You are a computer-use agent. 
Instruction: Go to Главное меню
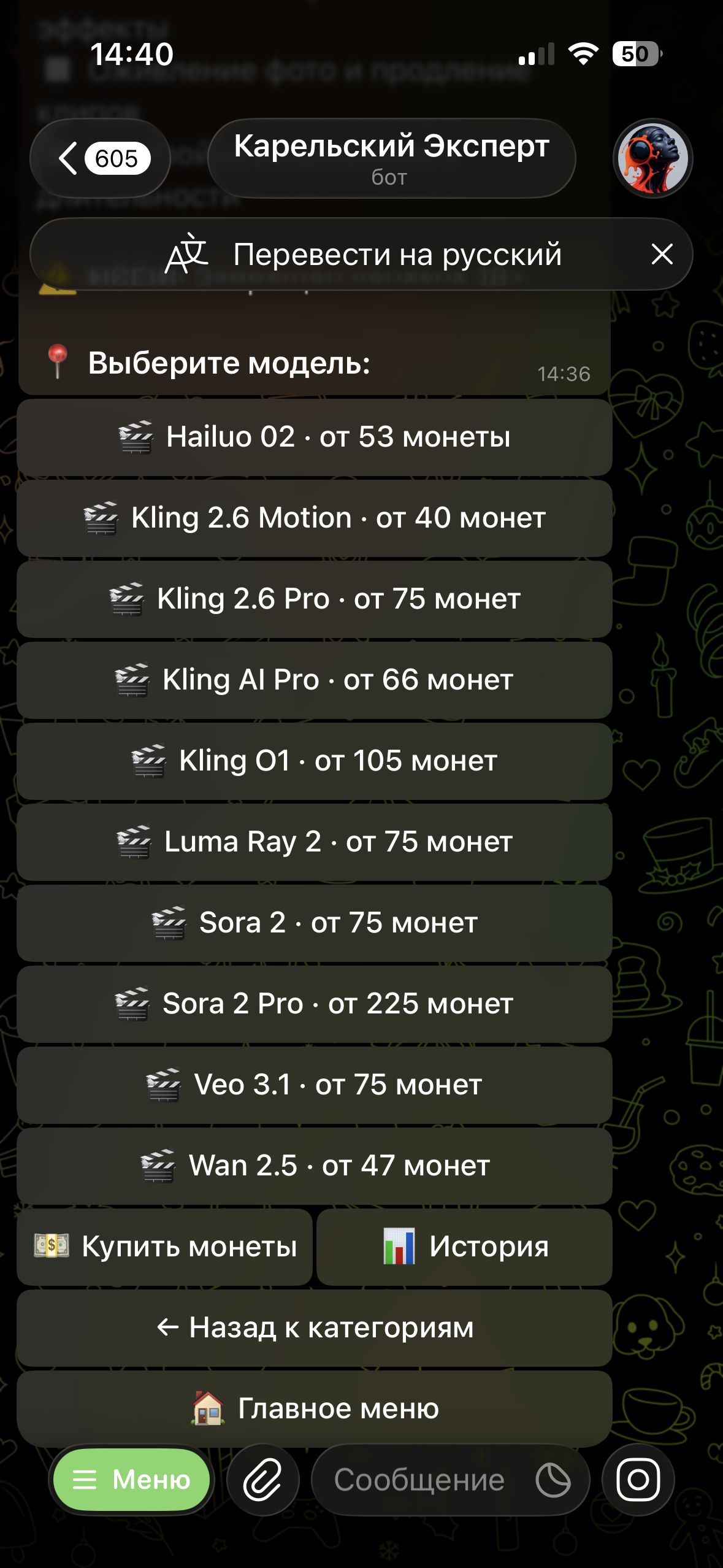[315, 1409]
